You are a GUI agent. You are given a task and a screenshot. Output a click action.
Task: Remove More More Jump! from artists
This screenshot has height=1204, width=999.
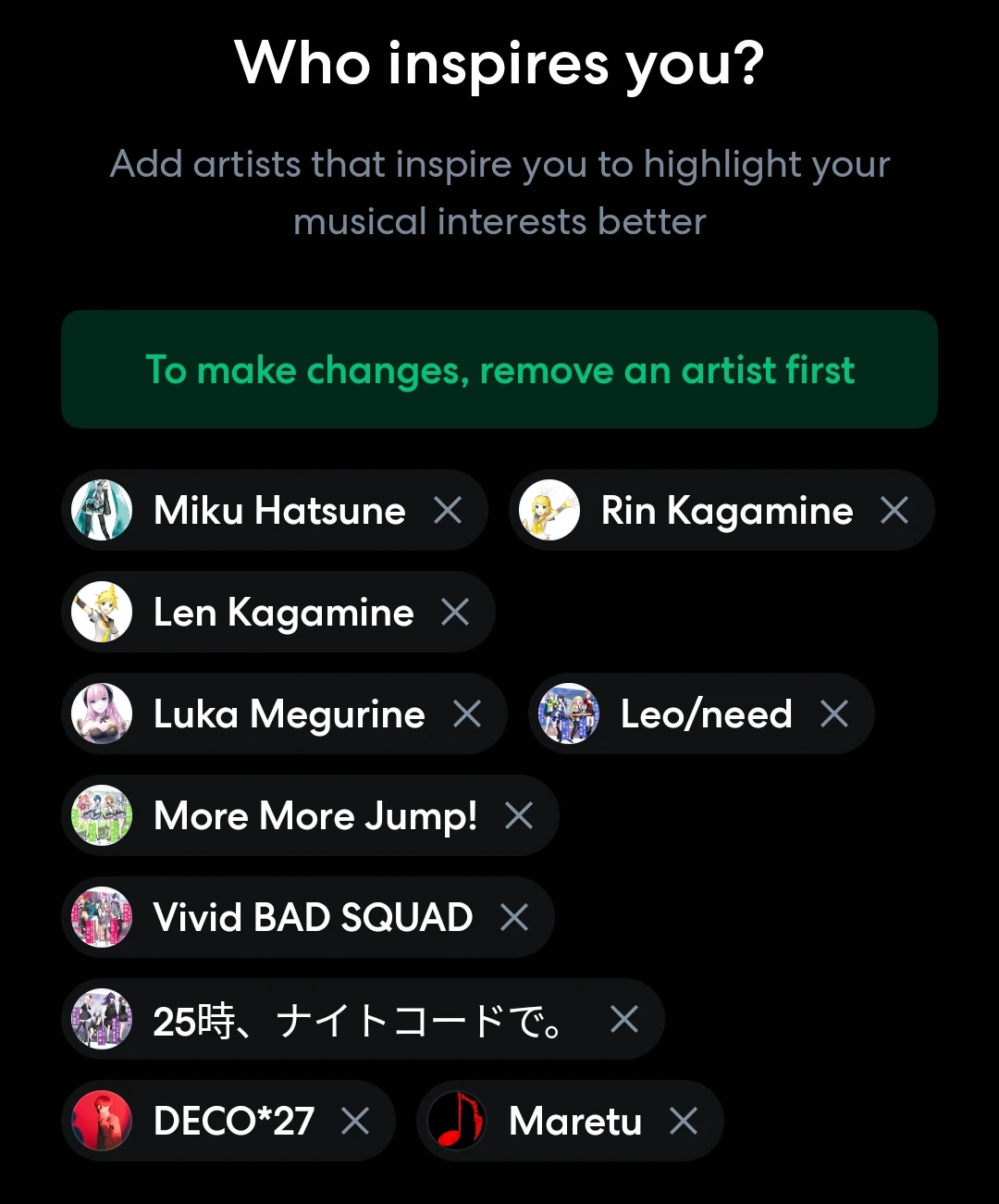pyautogui.click(x=519, y=815)
